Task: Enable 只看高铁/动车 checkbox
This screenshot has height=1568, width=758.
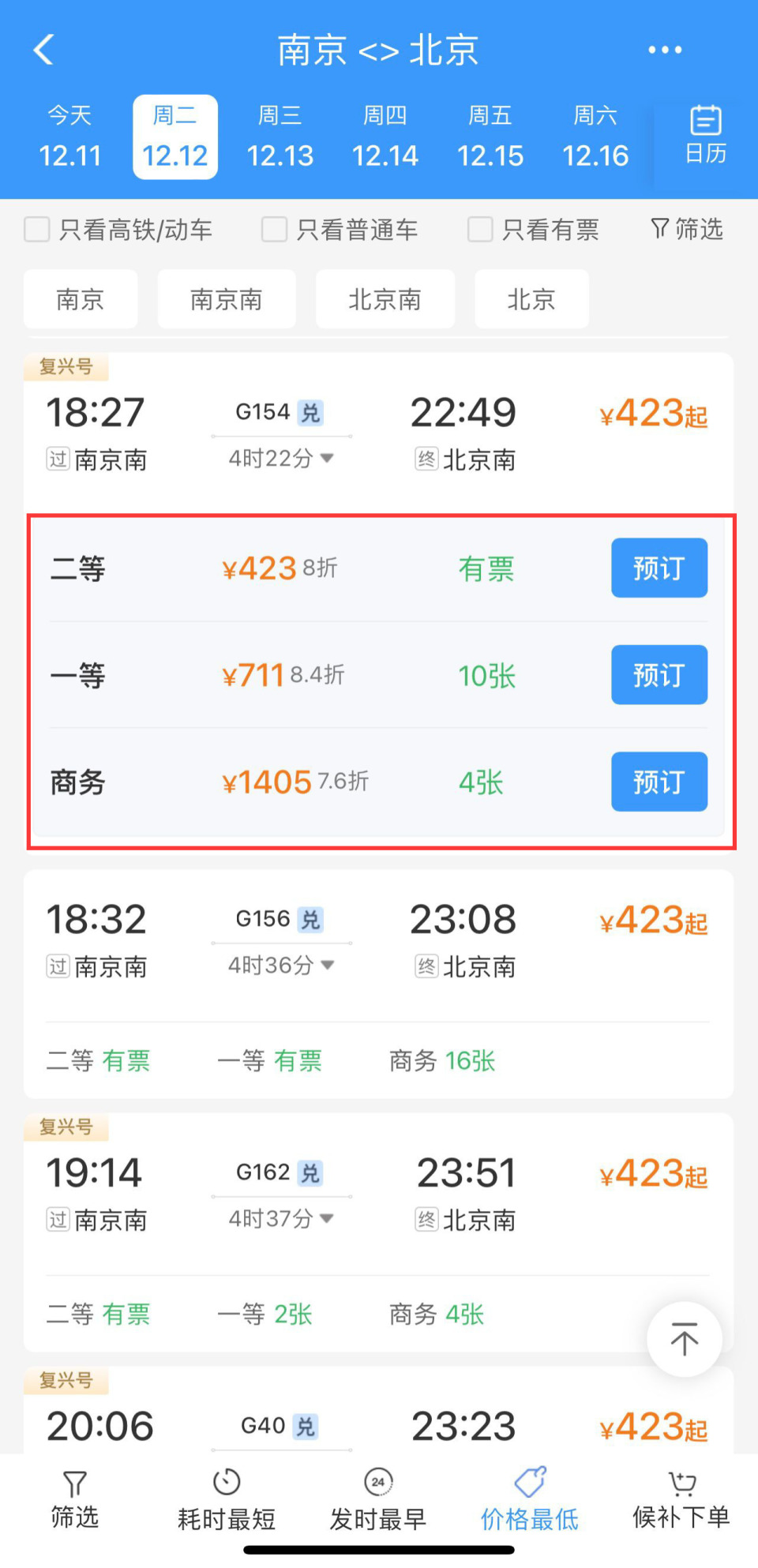Action: coord(37,230)
